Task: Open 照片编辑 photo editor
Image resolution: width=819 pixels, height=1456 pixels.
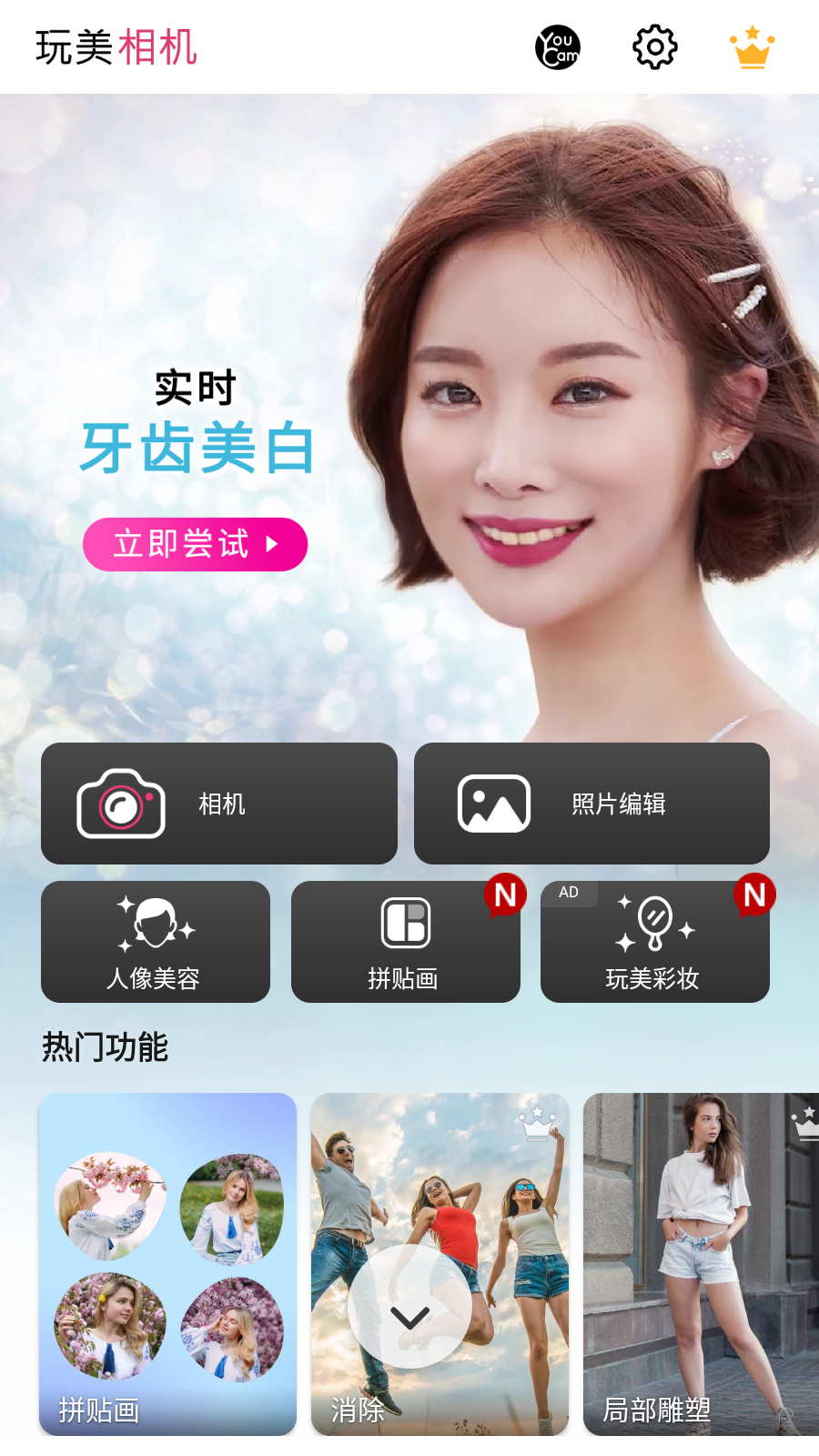Action: tap(591, 804)
